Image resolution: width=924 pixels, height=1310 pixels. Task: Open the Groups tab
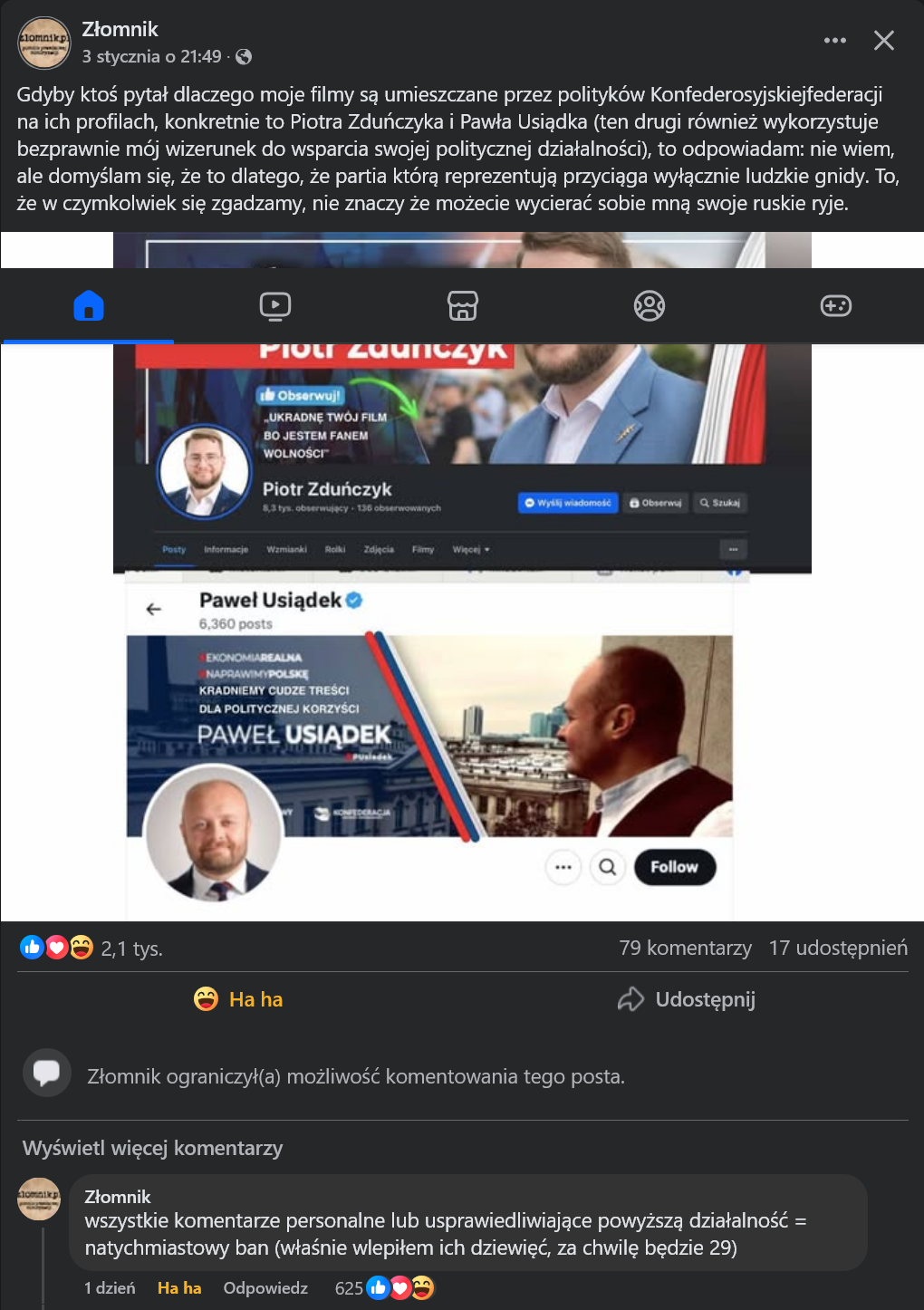(x=649, y=306)
